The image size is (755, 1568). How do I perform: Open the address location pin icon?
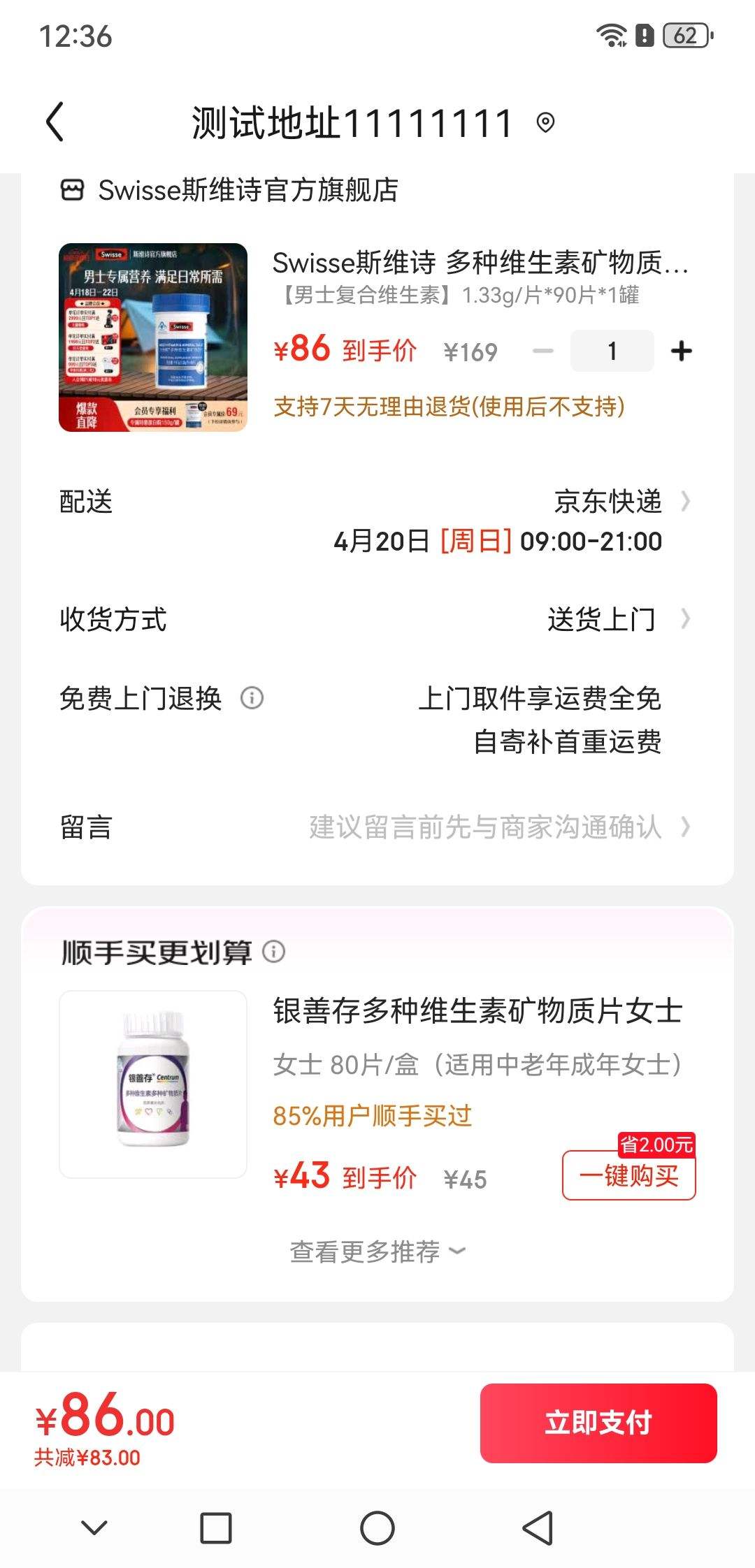coord(547,123)
